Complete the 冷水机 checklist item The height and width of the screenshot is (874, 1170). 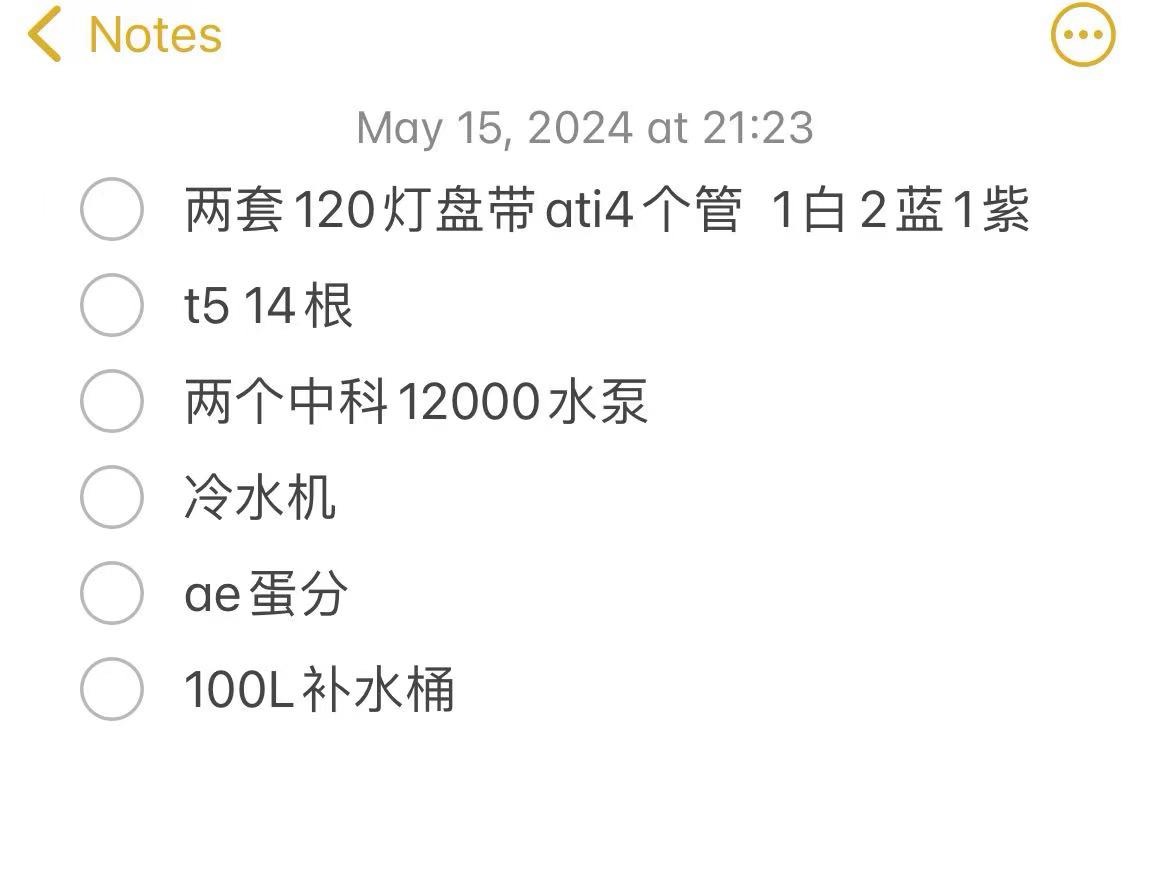pyautogui.click(x=111, y=497)
